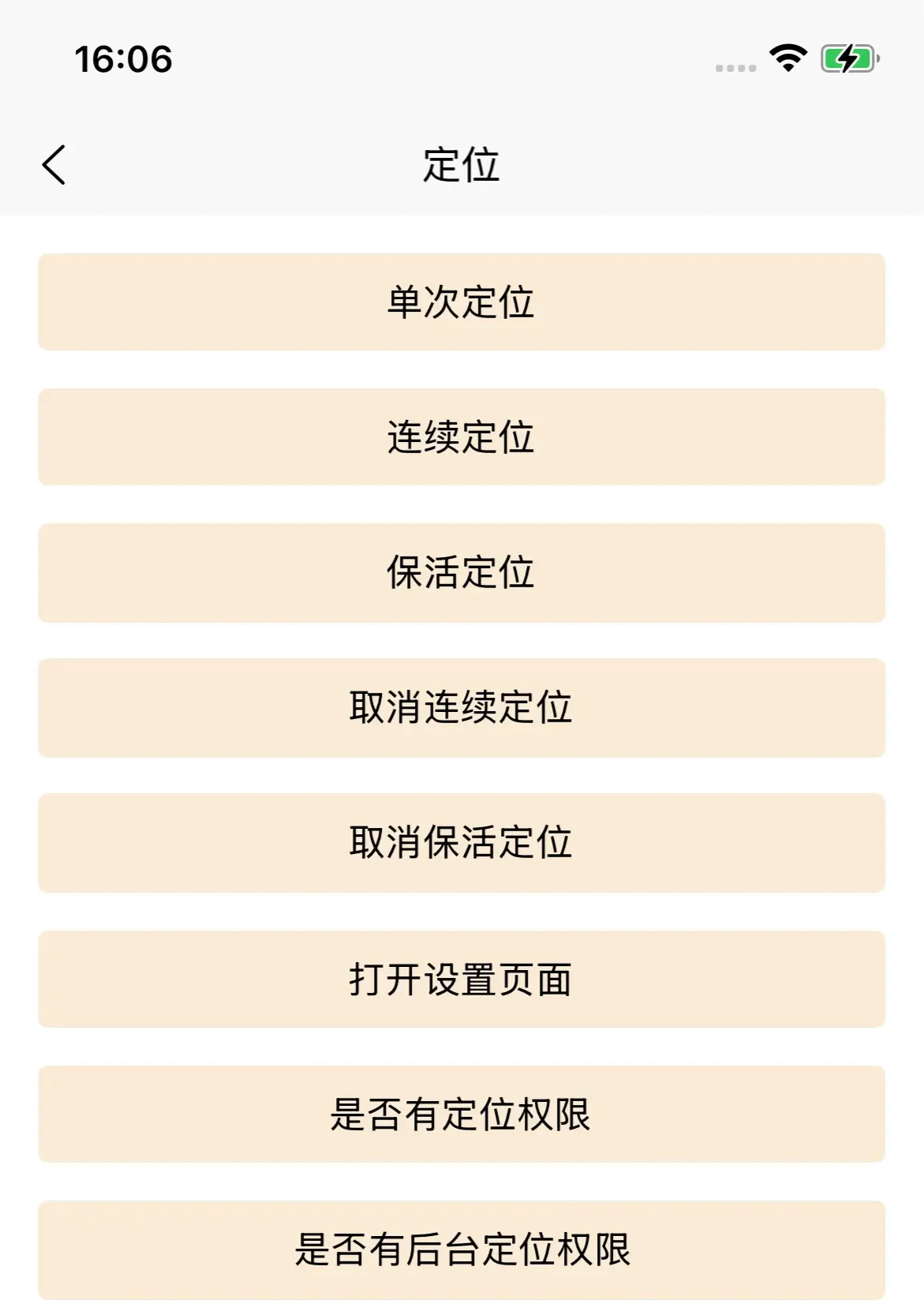Check 是否有后台定位权限 permission
Screen dimensions: 924x1315
(x=462, y=1249)
